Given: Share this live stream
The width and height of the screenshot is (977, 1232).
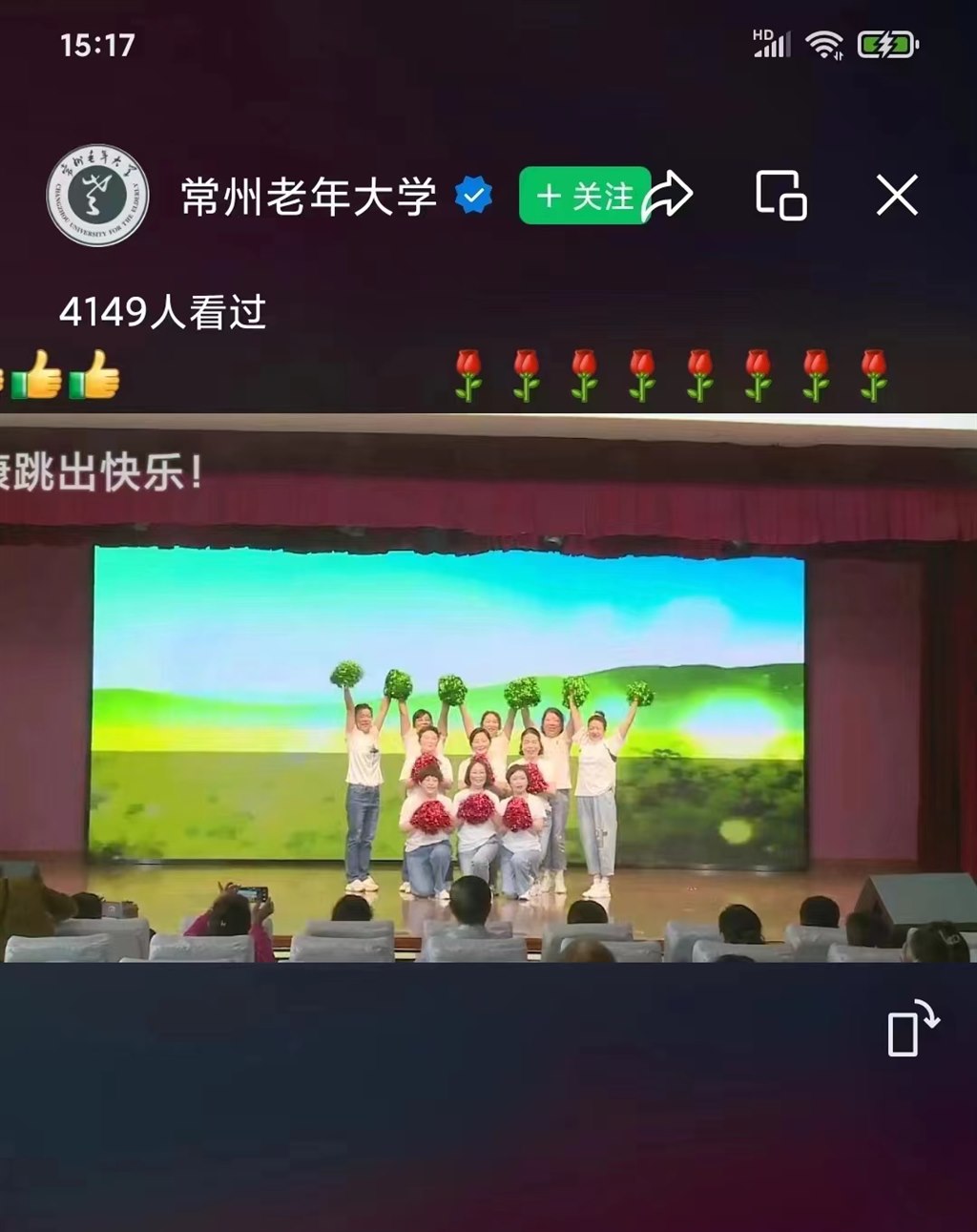Looking at the screenshot, I should 670,195.
